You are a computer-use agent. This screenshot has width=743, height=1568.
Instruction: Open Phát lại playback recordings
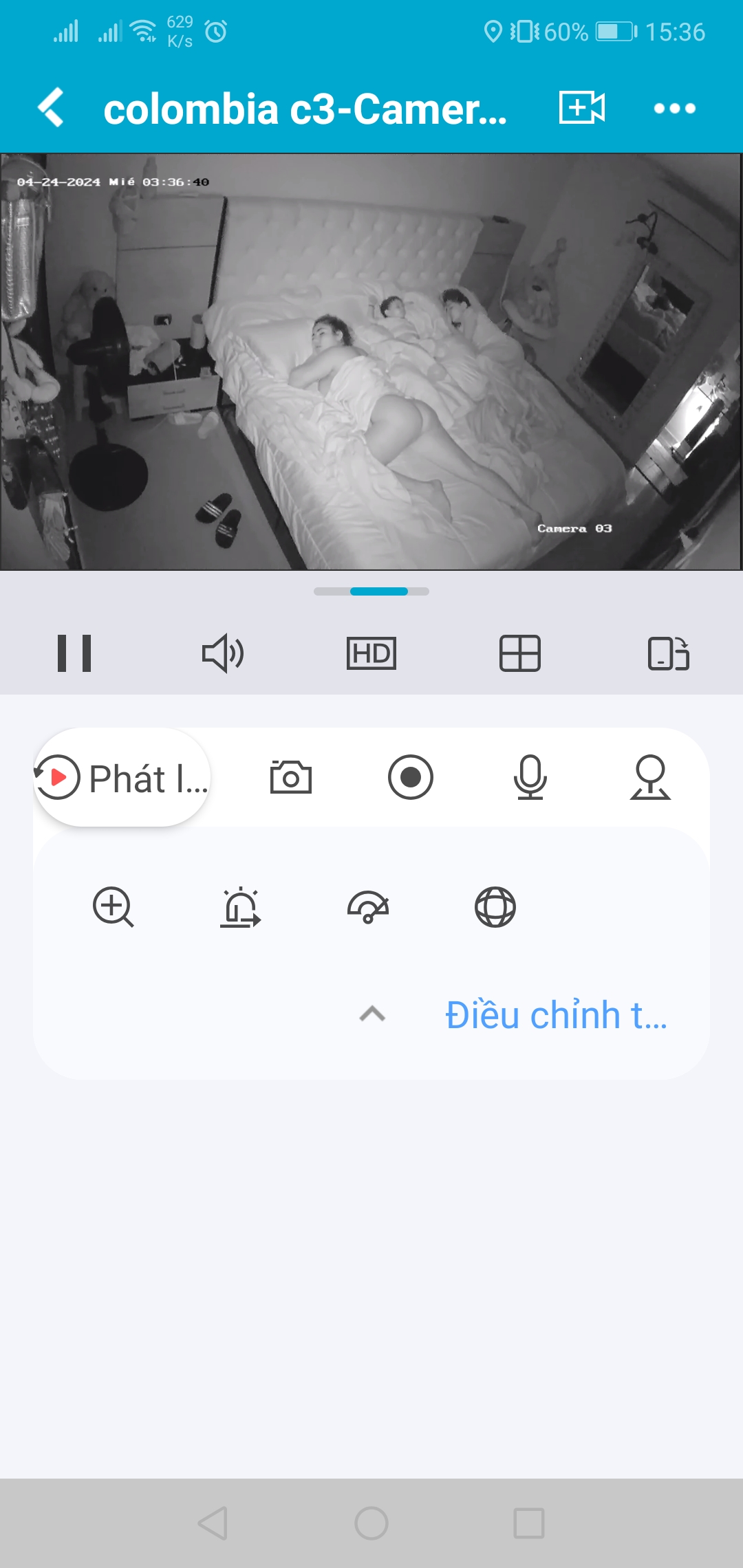pos(122,778)
